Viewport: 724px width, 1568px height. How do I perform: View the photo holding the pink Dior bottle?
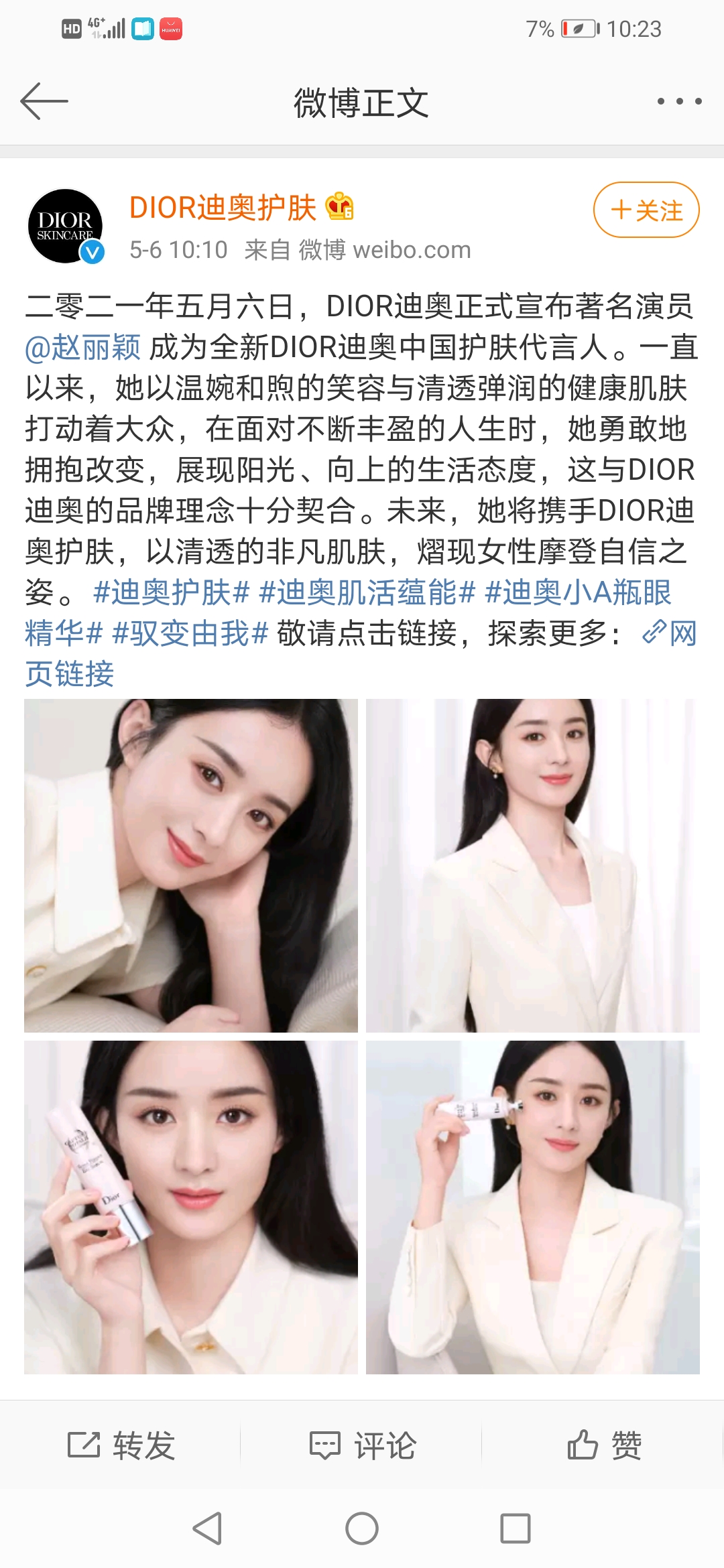pos(191,1207)
